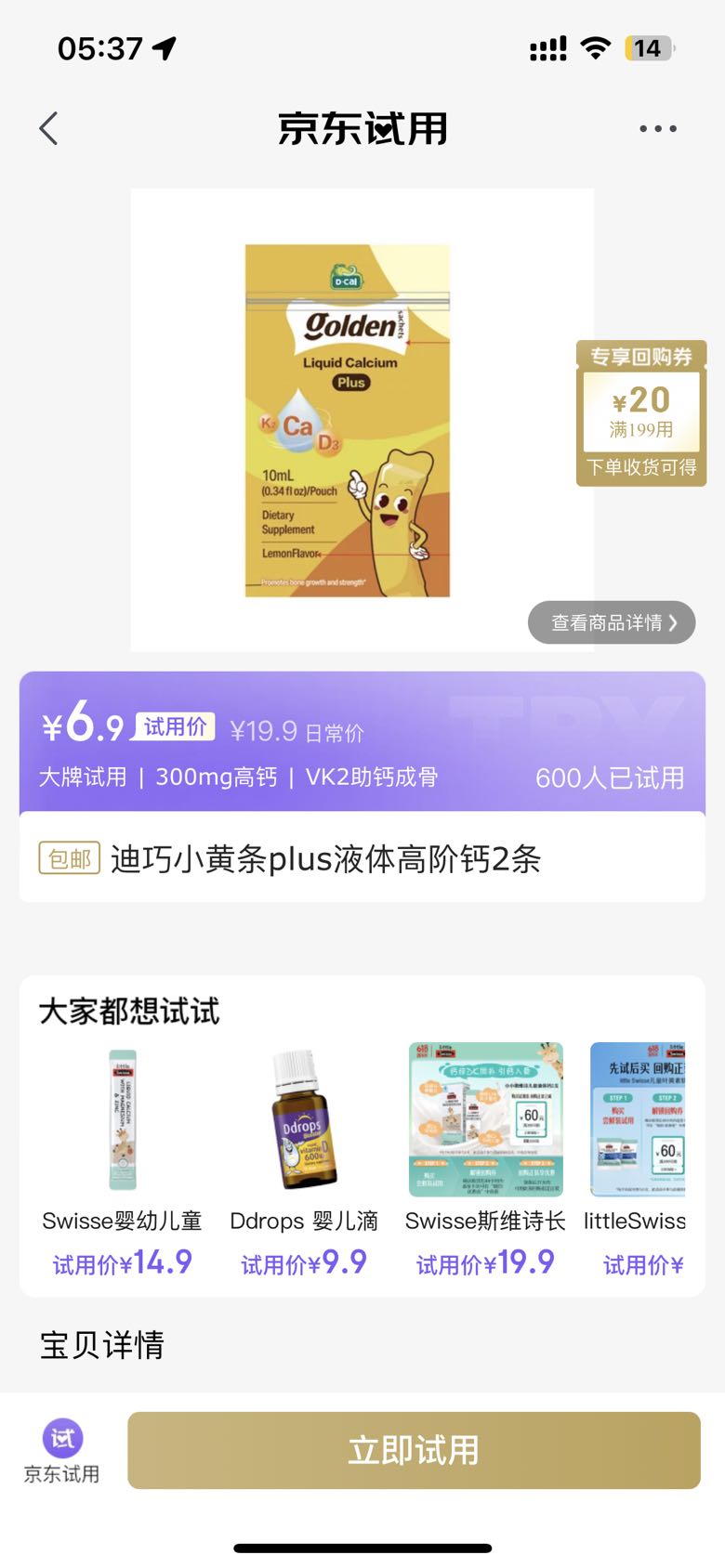Open the Ddrops 婴儿滴 trial item at ¥9.9

(x=304, y=1161)
